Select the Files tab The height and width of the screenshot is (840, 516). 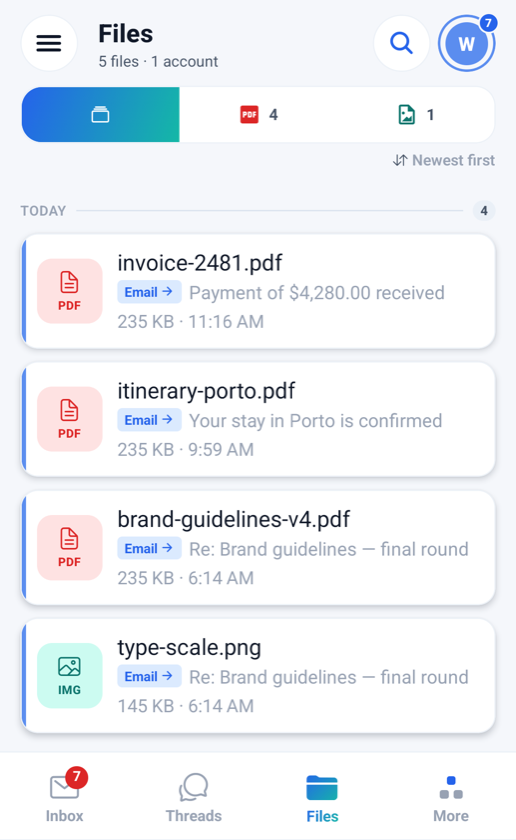click(x=322, y=797)
